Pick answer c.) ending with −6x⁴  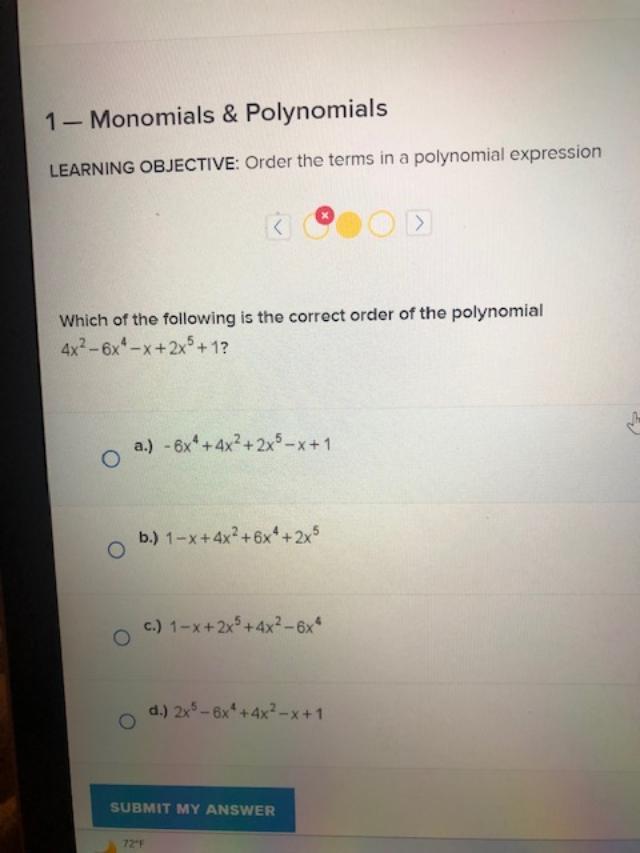click(x=122, y=637)
